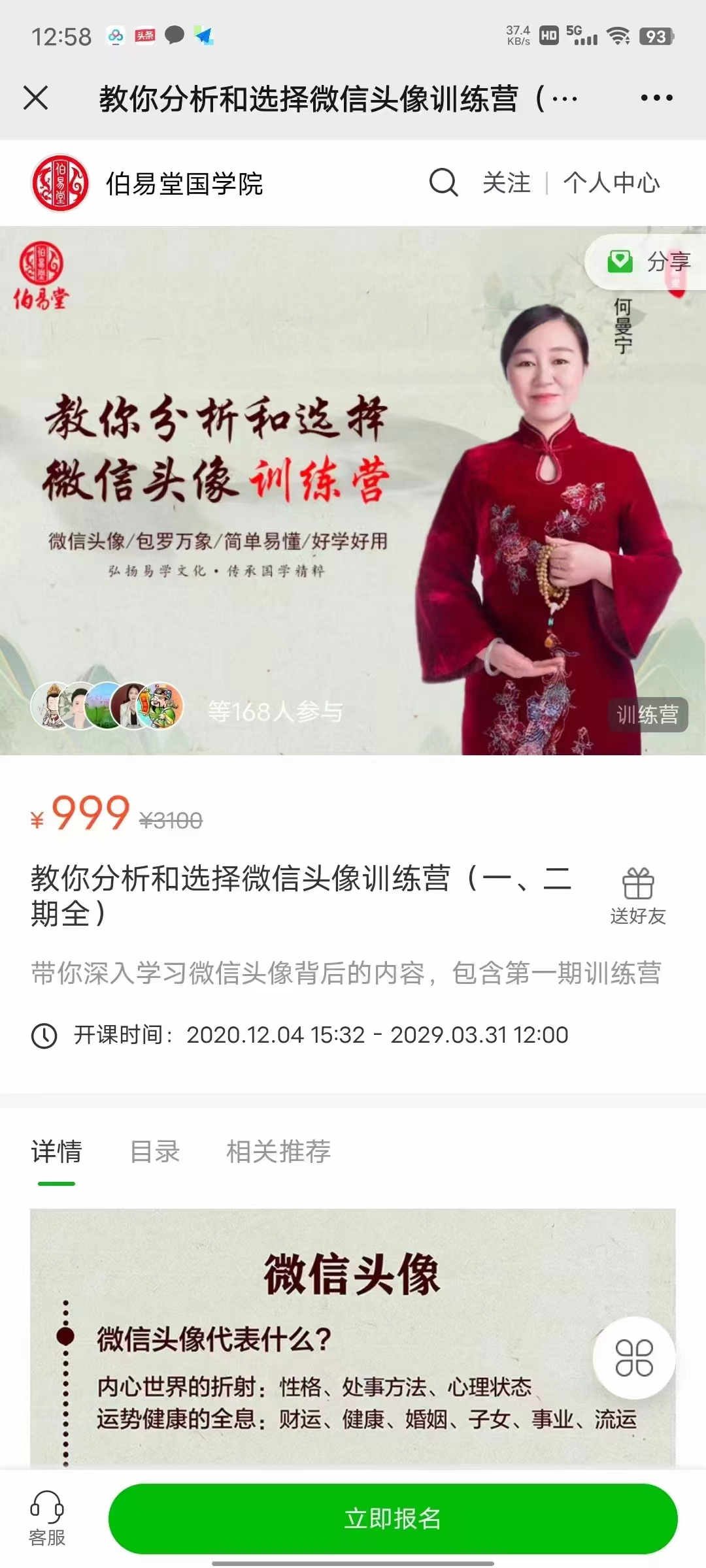Share this course via 分享
This screenshot has width=706, height=1568.
(650, 262)
